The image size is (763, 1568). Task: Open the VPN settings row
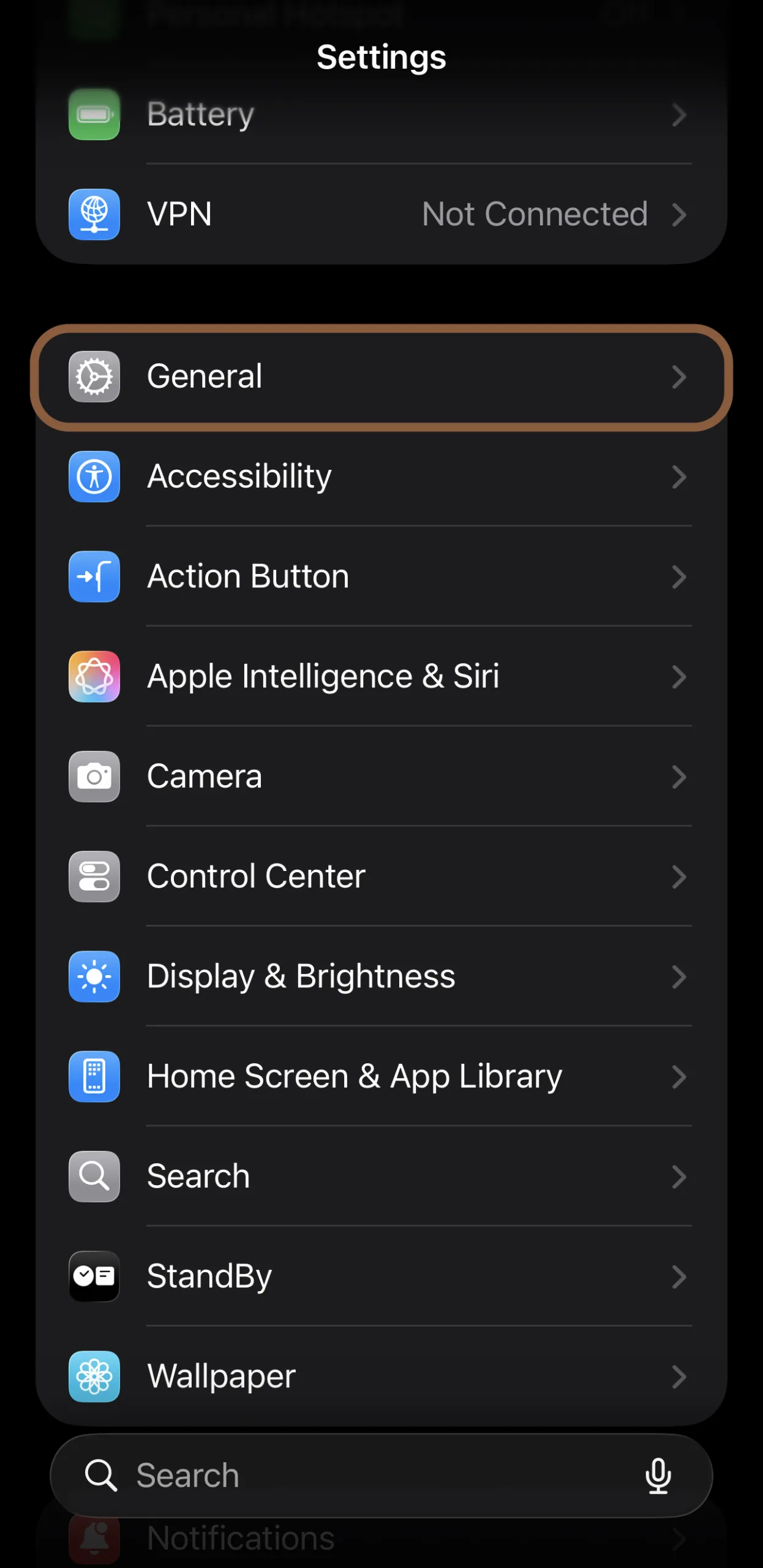[x=380, y=214]
